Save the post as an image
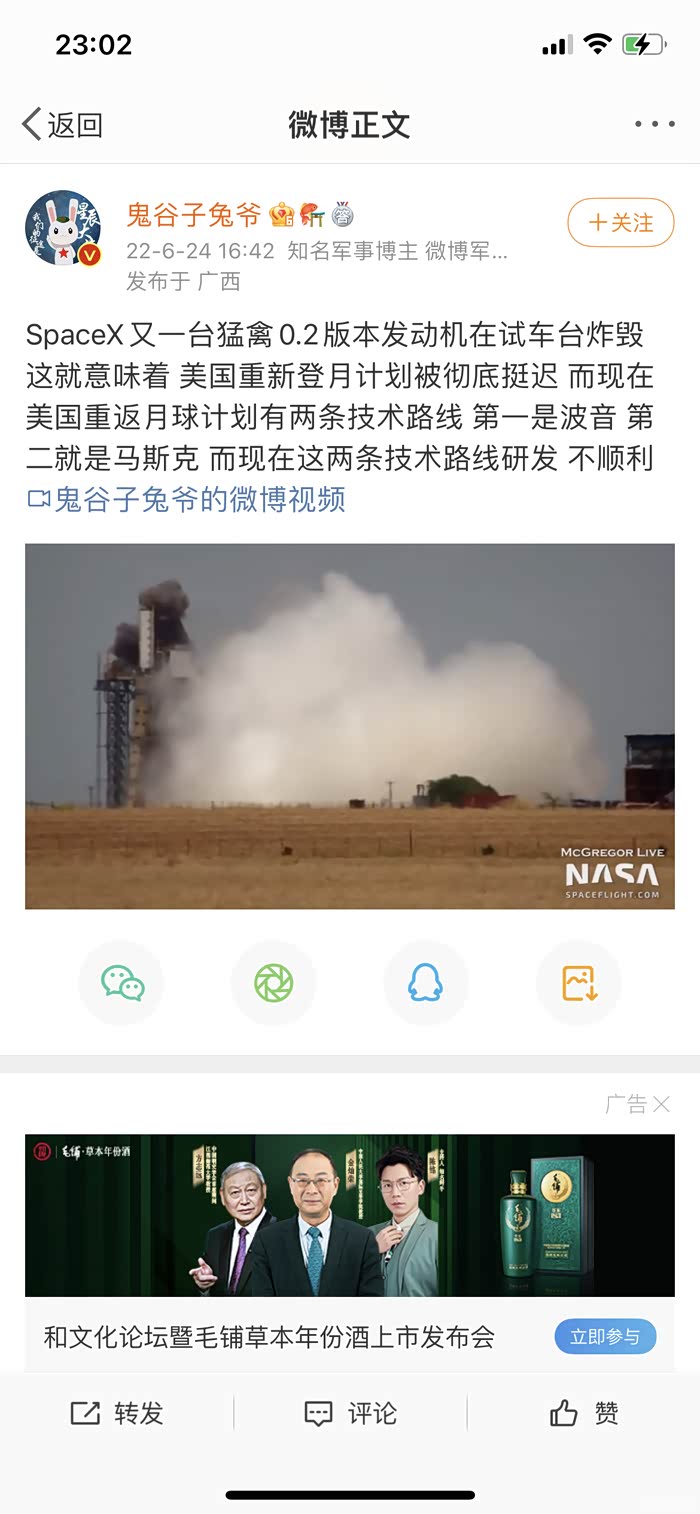 click(579, 984)
